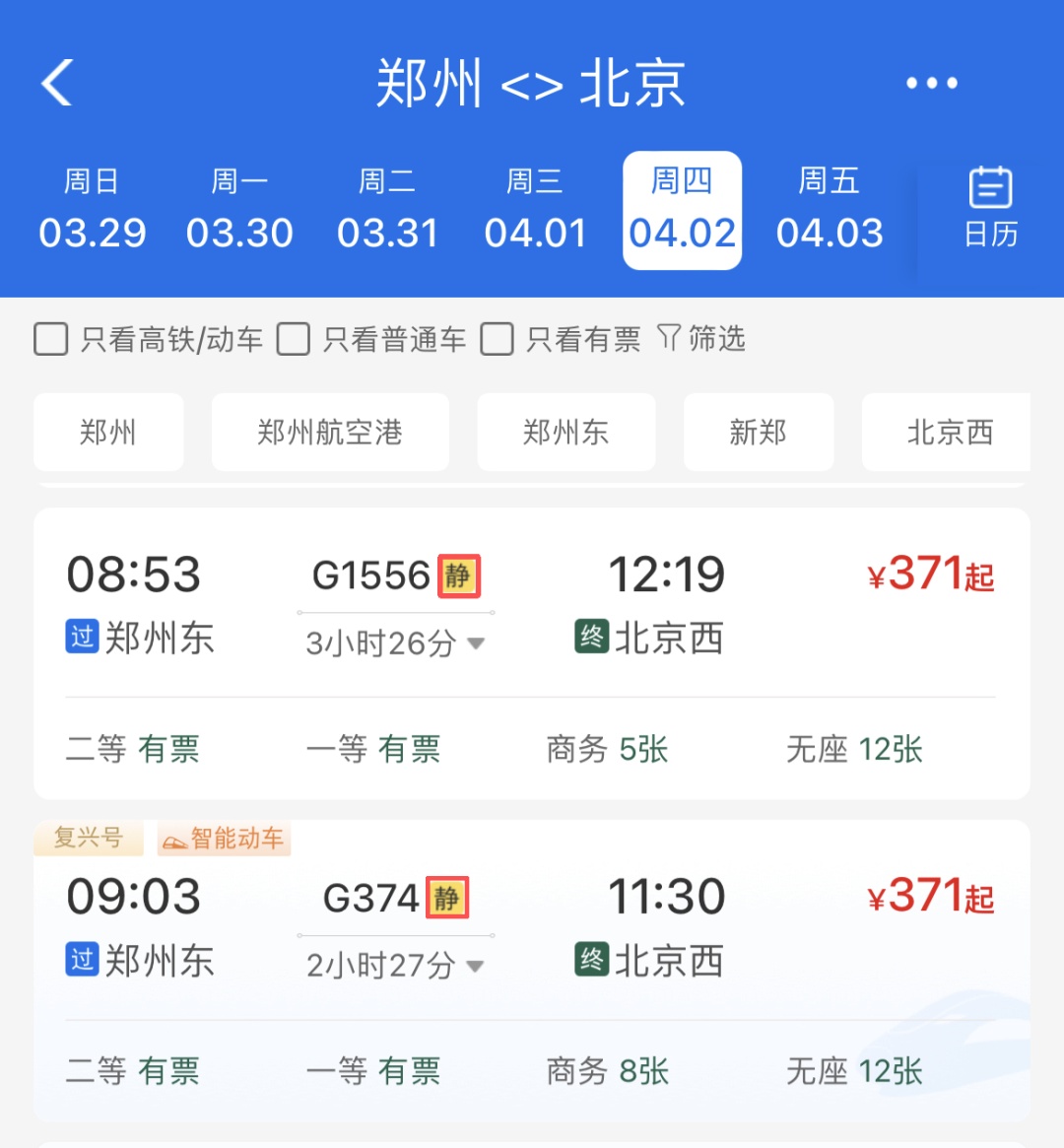
Task: Expand the 郑州航空港 station option
Action: pyautogui.click(x=330, y=432)
